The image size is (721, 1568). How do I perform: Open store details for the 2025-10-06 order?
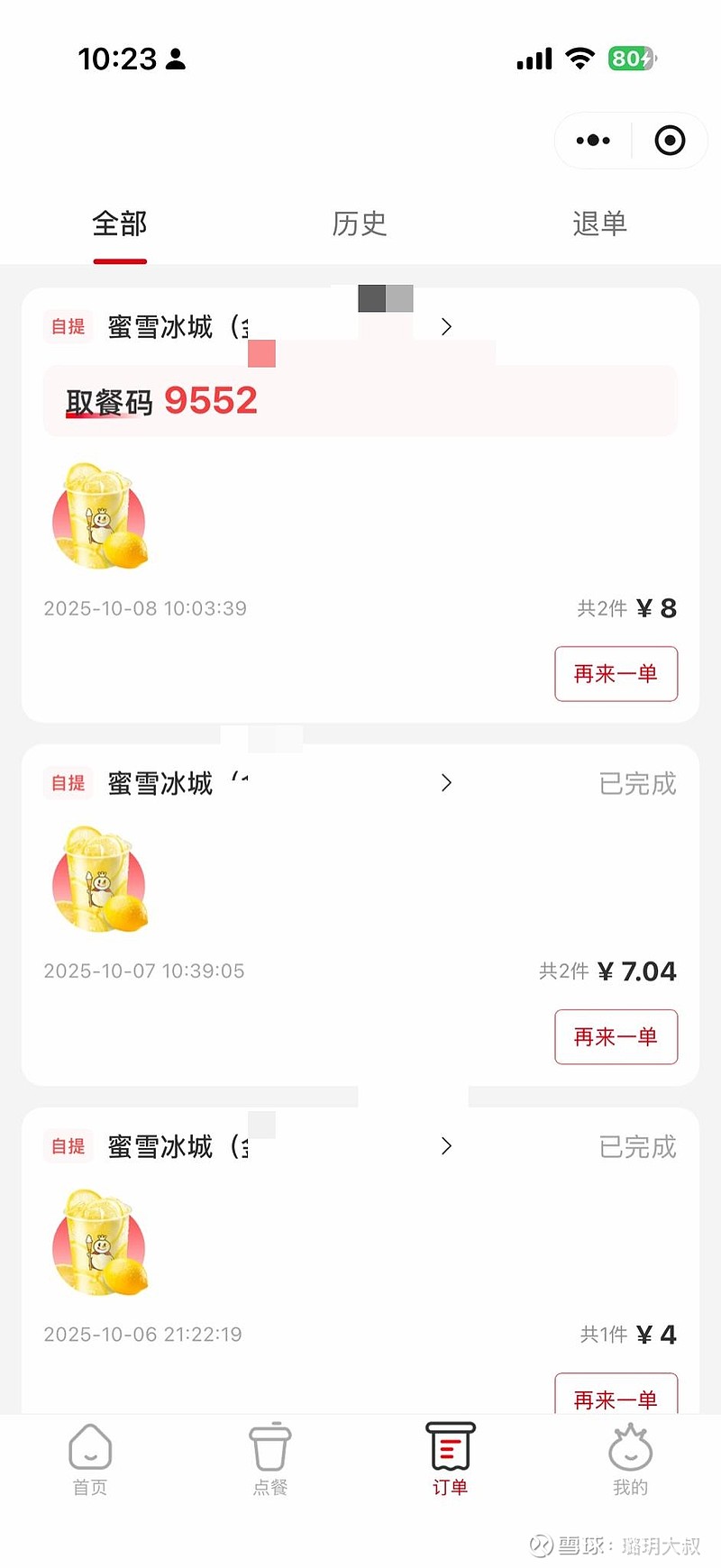click(x=445, y=1146)
